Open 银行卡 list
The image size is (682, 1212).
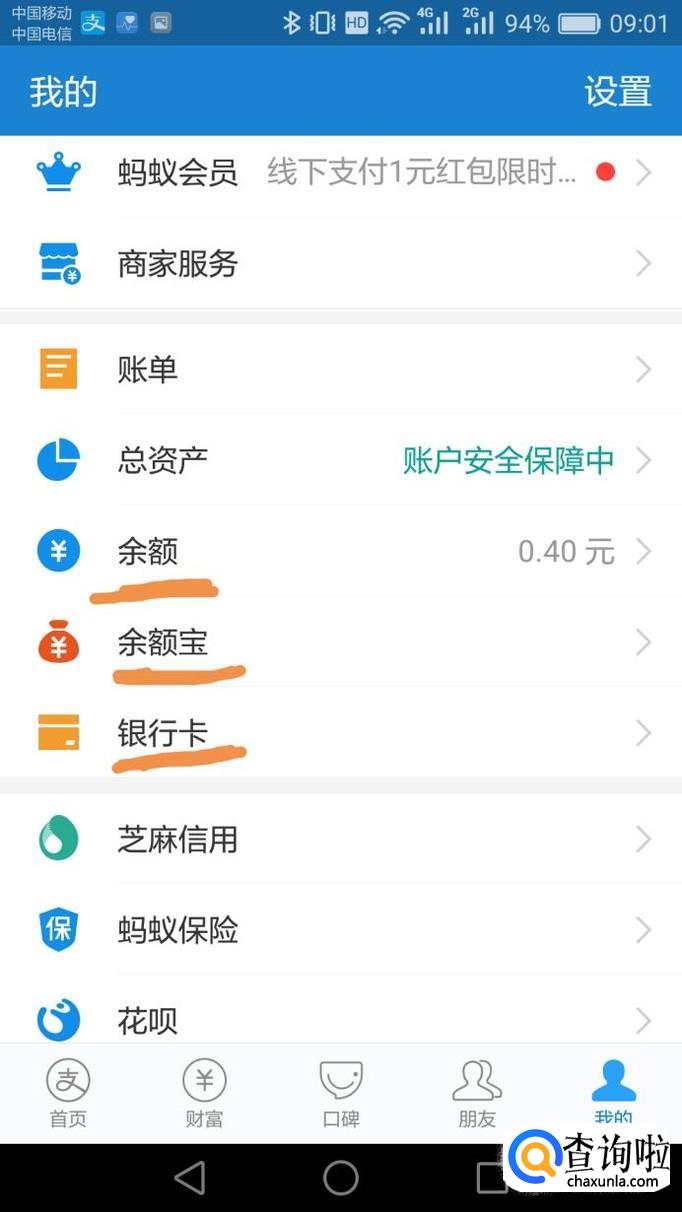[340, 733]
